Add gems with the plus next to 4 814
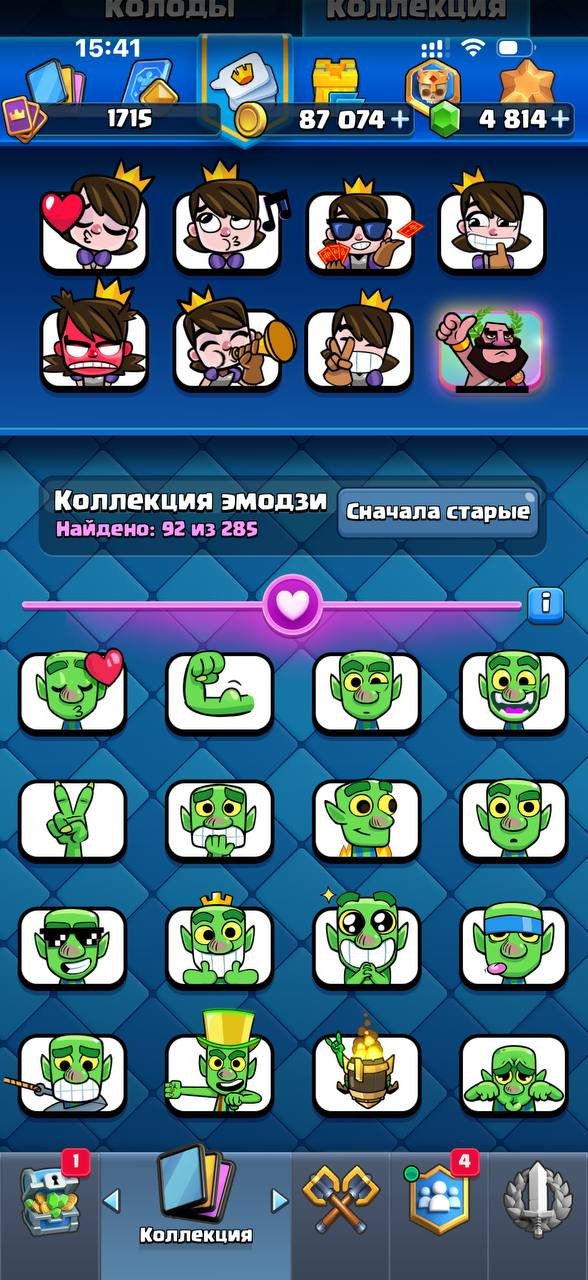Viewport: 588px width, 1280px height. [x=564, y=120]
